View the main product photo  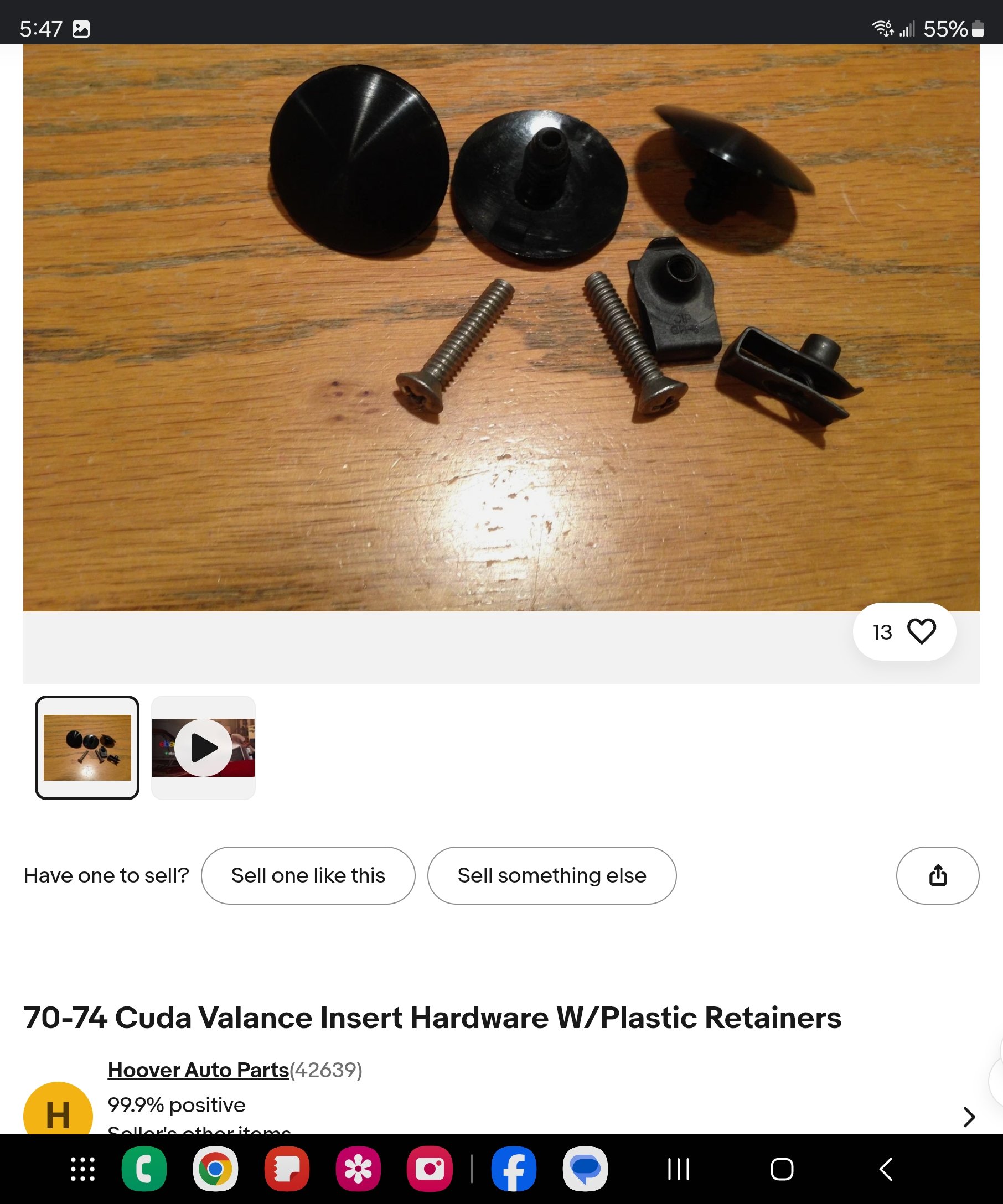click(501, 328)
